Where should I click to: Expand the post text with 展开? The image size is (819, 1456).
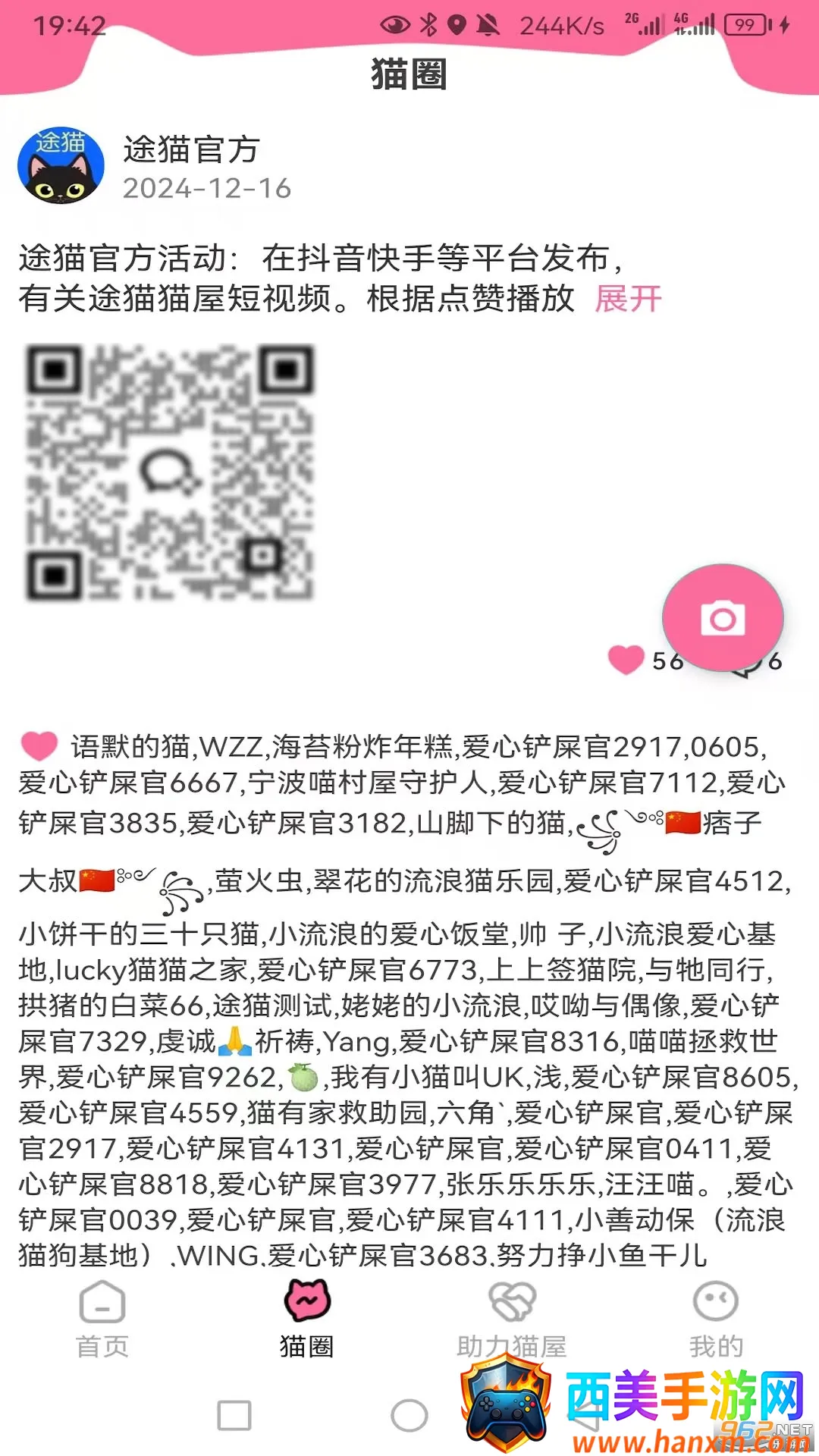628,299
